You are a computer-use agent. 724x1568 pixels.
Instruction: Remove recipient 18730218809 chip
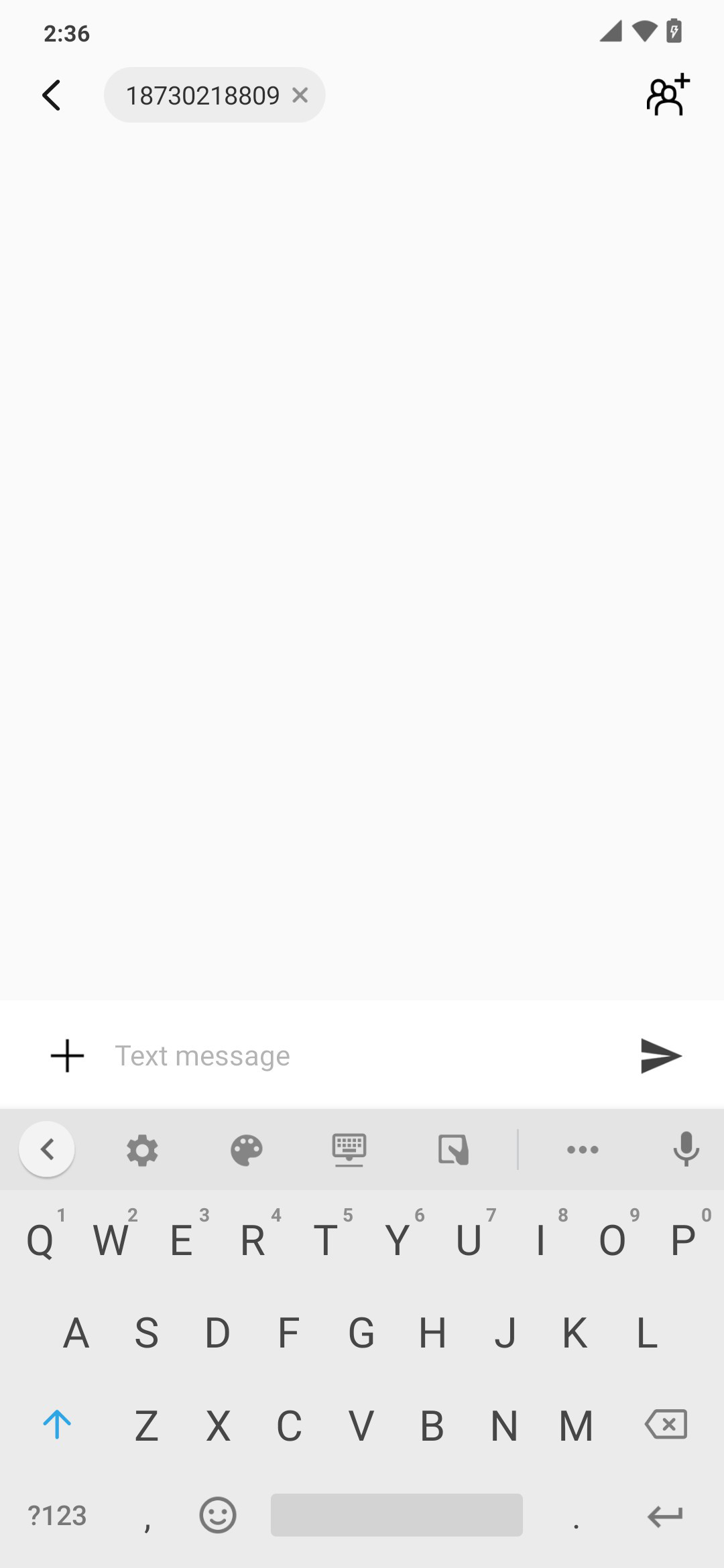coord(300,95)
